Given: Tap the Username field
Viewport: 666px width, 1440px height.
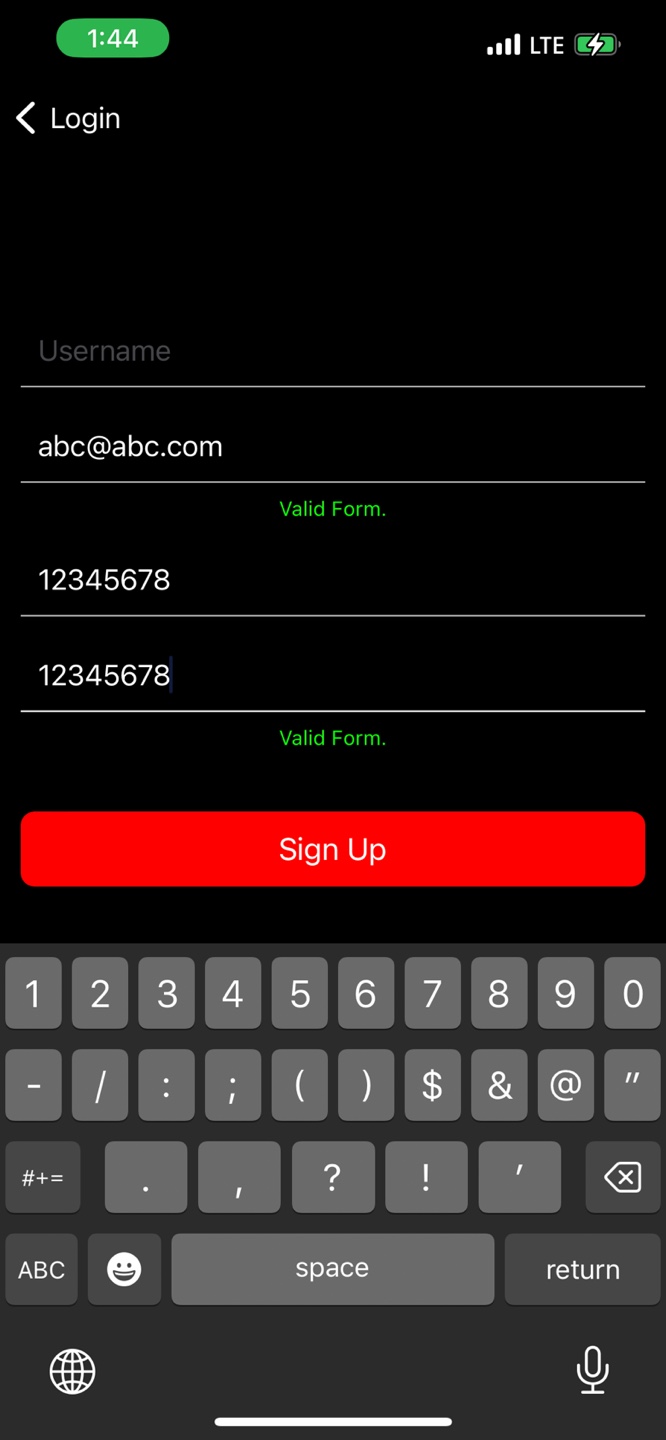Looking at the screenshot, I should [332, 351].
